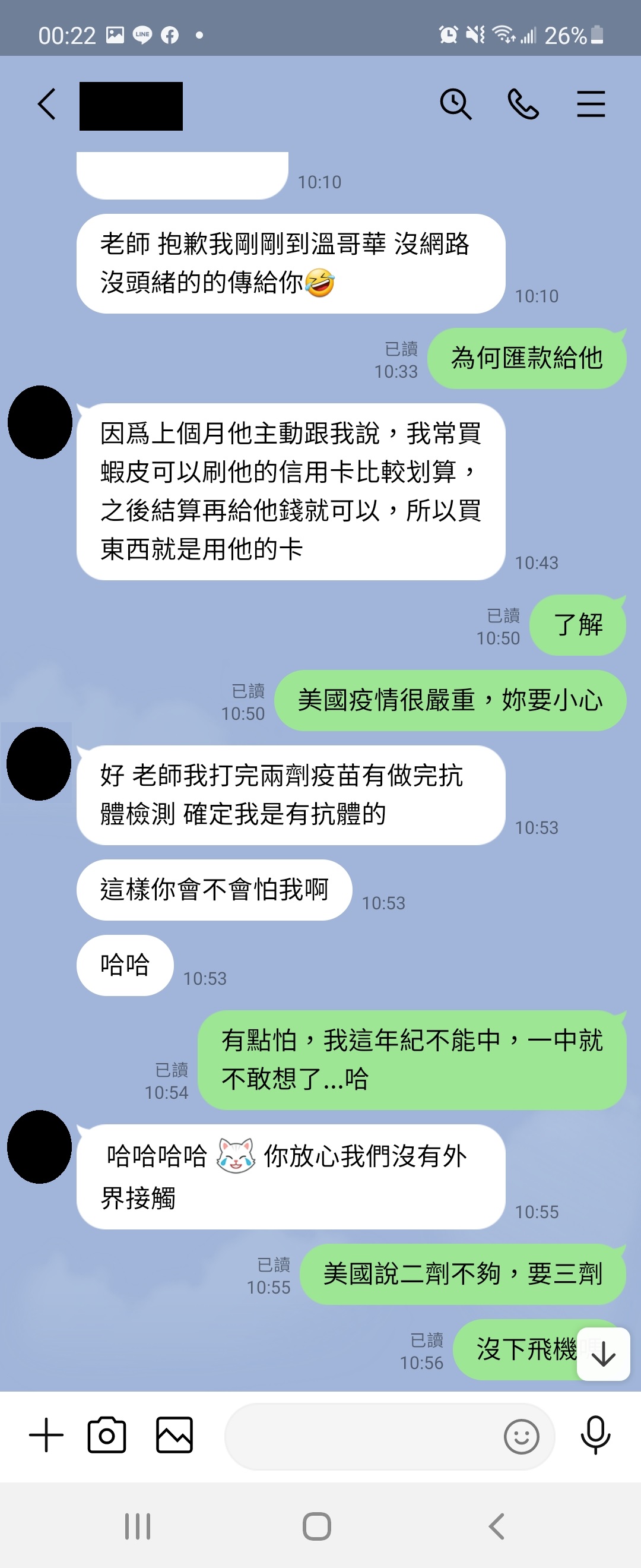The image size is (641, 1568).
Task: Jump to the latest message
Action: coord(602,1355)
